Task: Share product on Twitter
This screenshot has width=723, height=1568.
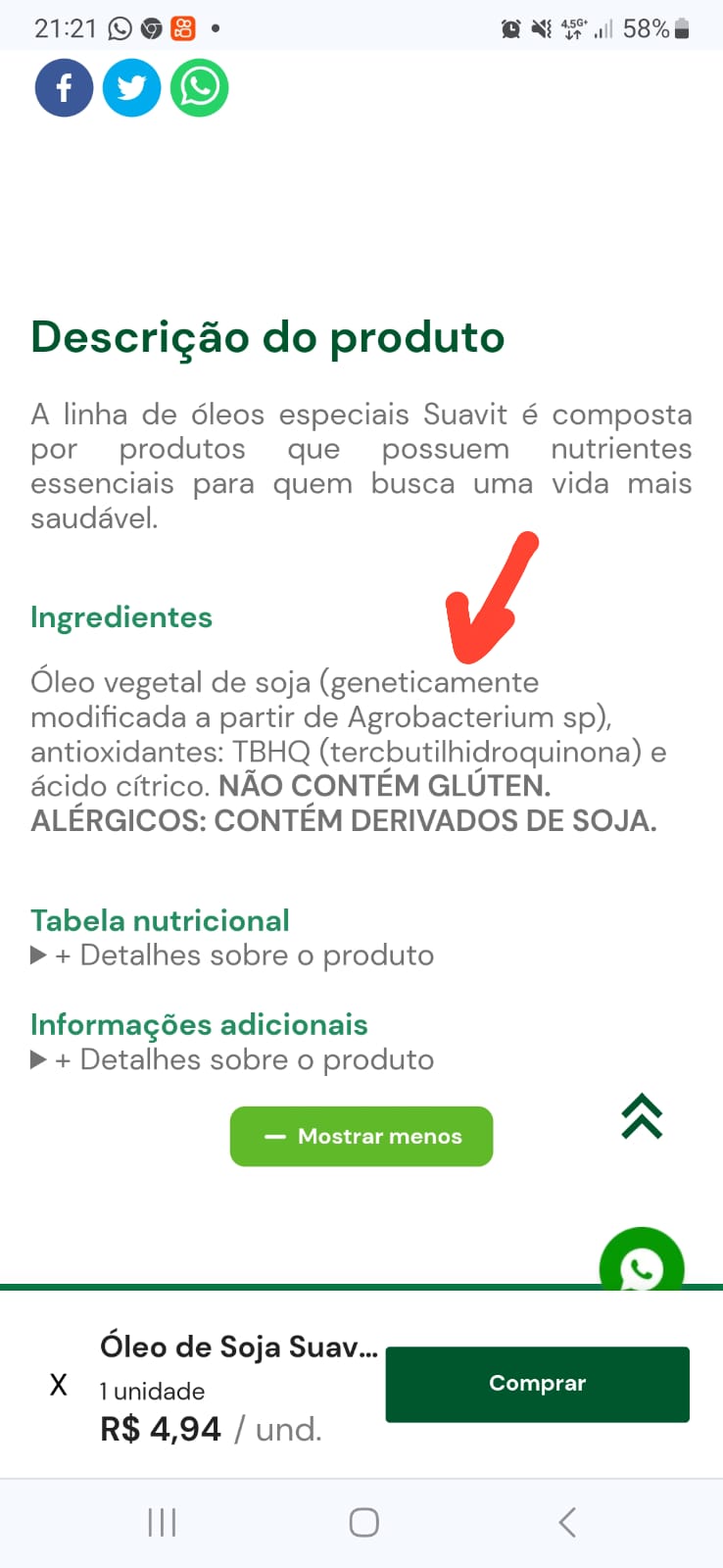Action: (131, 88)
